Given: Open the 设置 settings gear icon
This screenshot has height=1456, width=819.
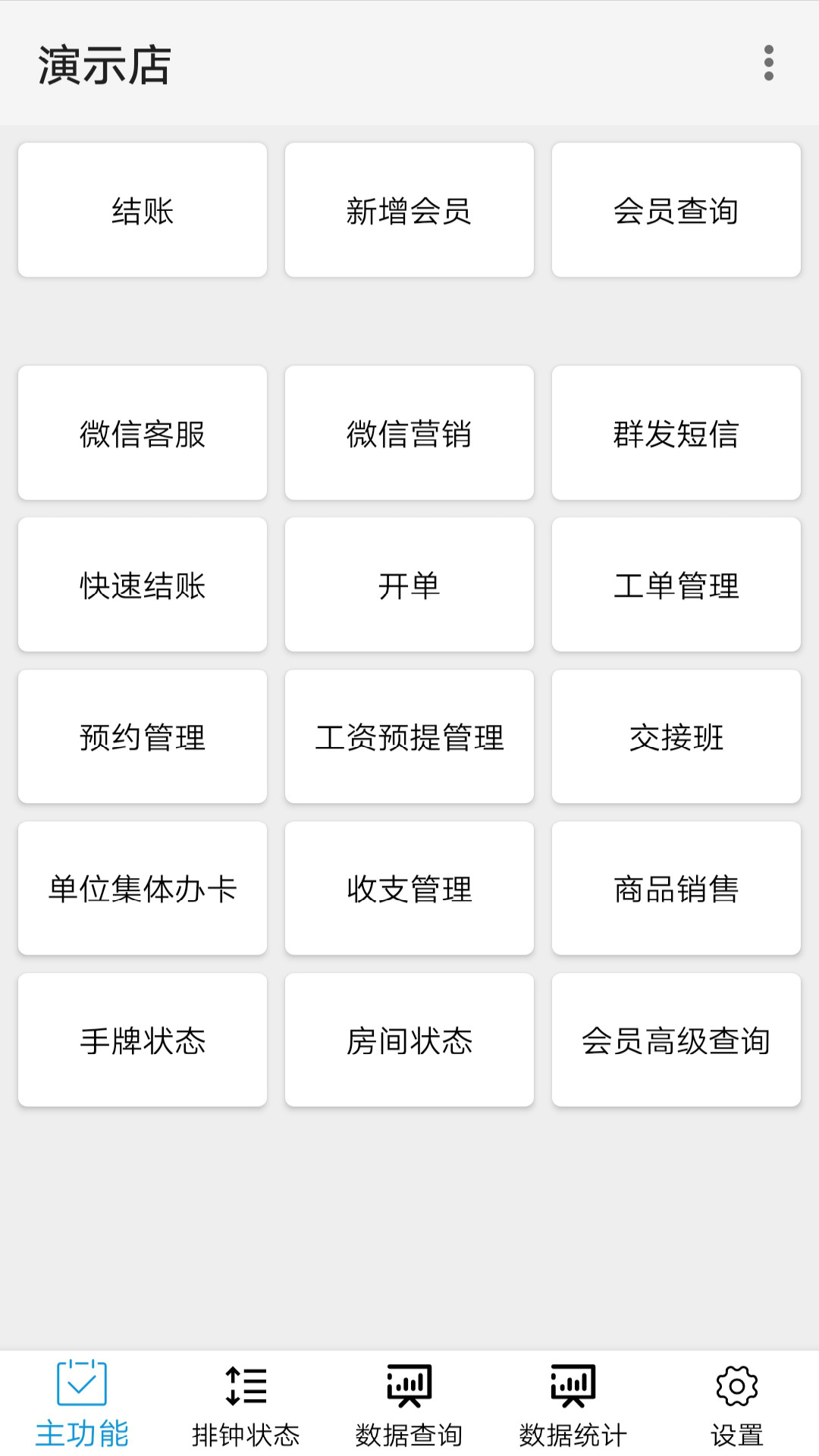Looking at the screenshot, I should 736,1389.
